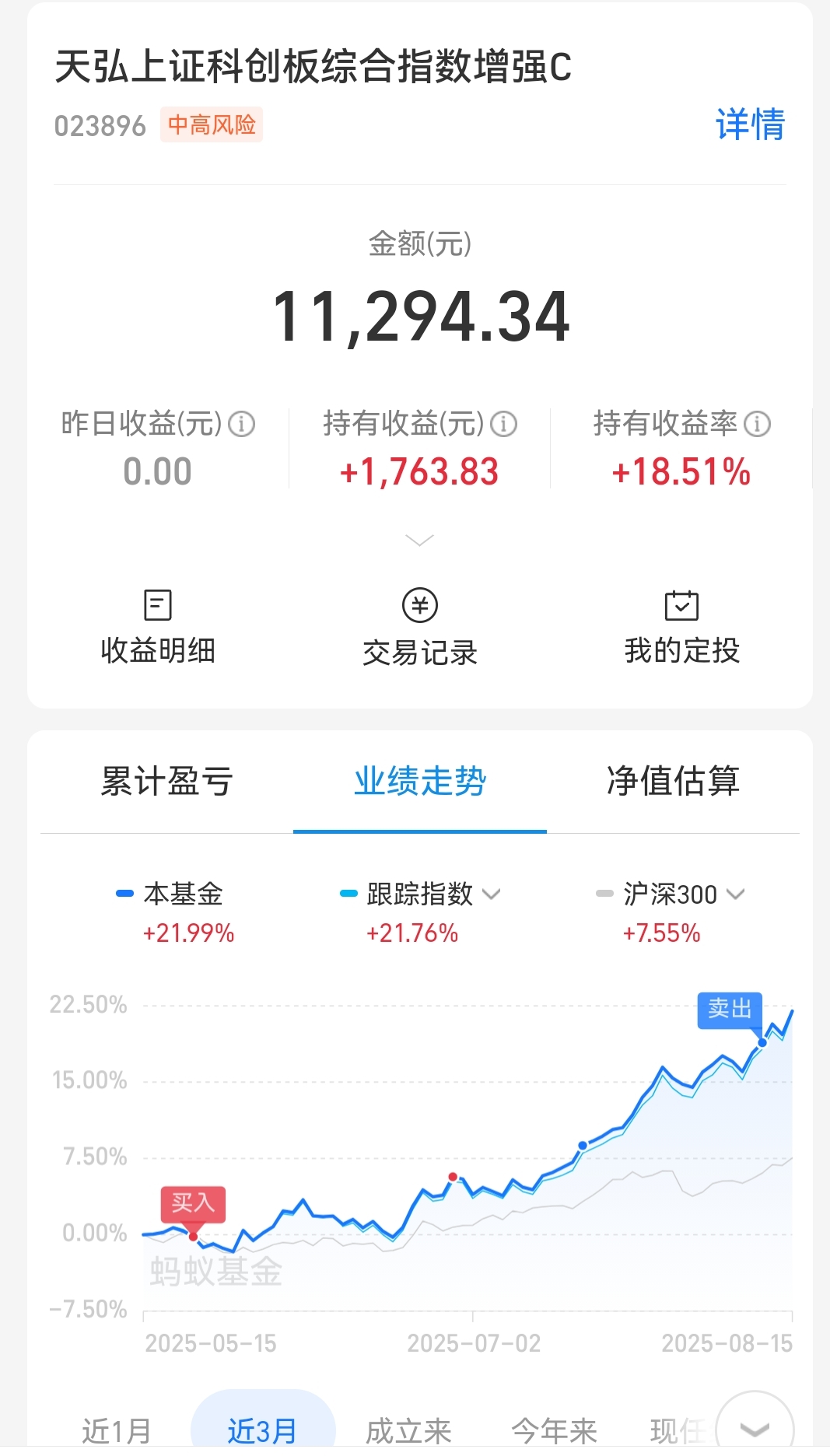Select the 业绩走势 tab
This screenshot has width=830, height=1456.
[x=420, y=781]
